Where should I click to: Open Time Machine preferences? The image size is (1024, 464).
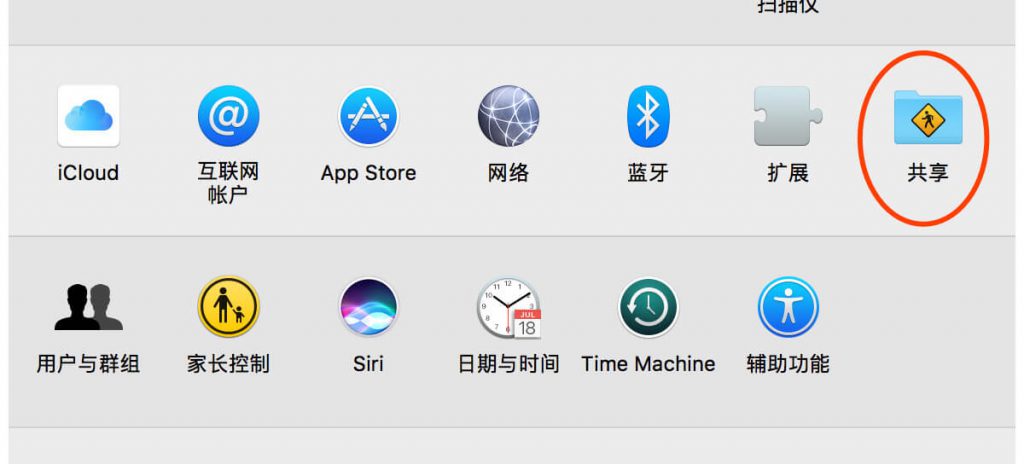point(648,308)
